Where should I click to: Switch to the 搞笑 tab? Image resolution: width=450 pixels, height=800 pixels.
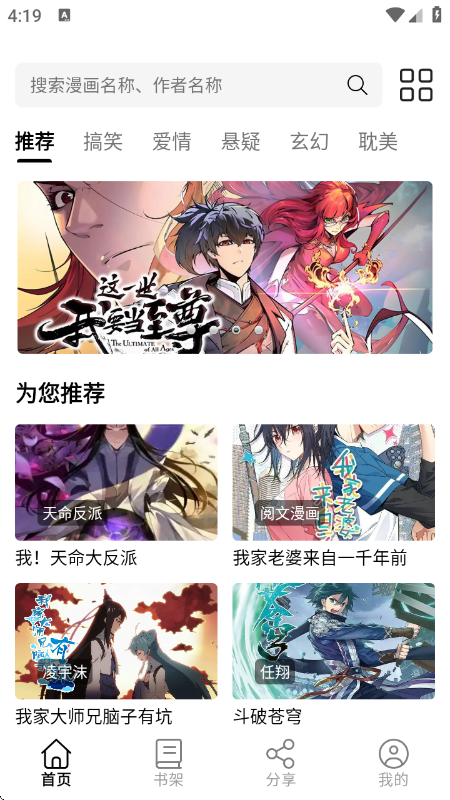103,141
